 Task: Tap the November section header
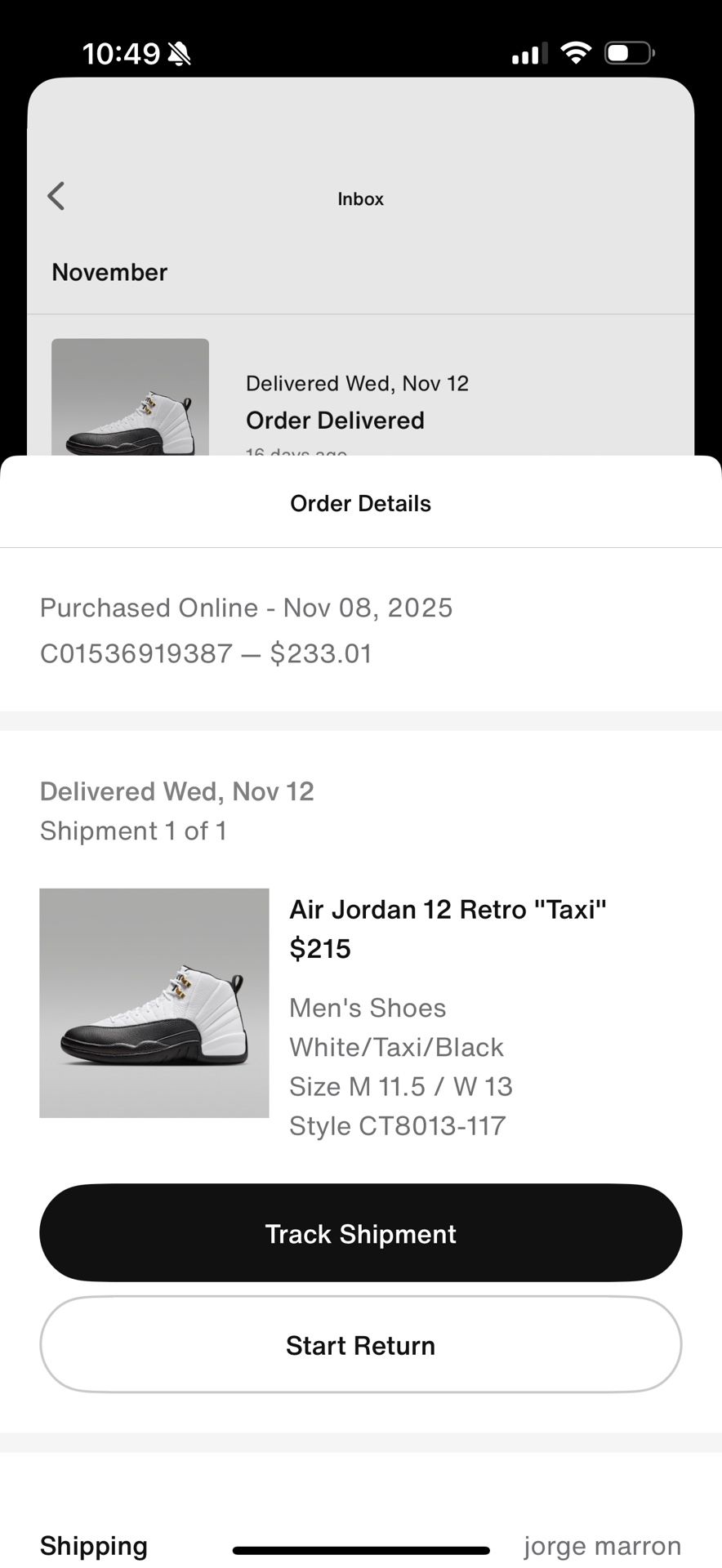(x=109, y=272)
